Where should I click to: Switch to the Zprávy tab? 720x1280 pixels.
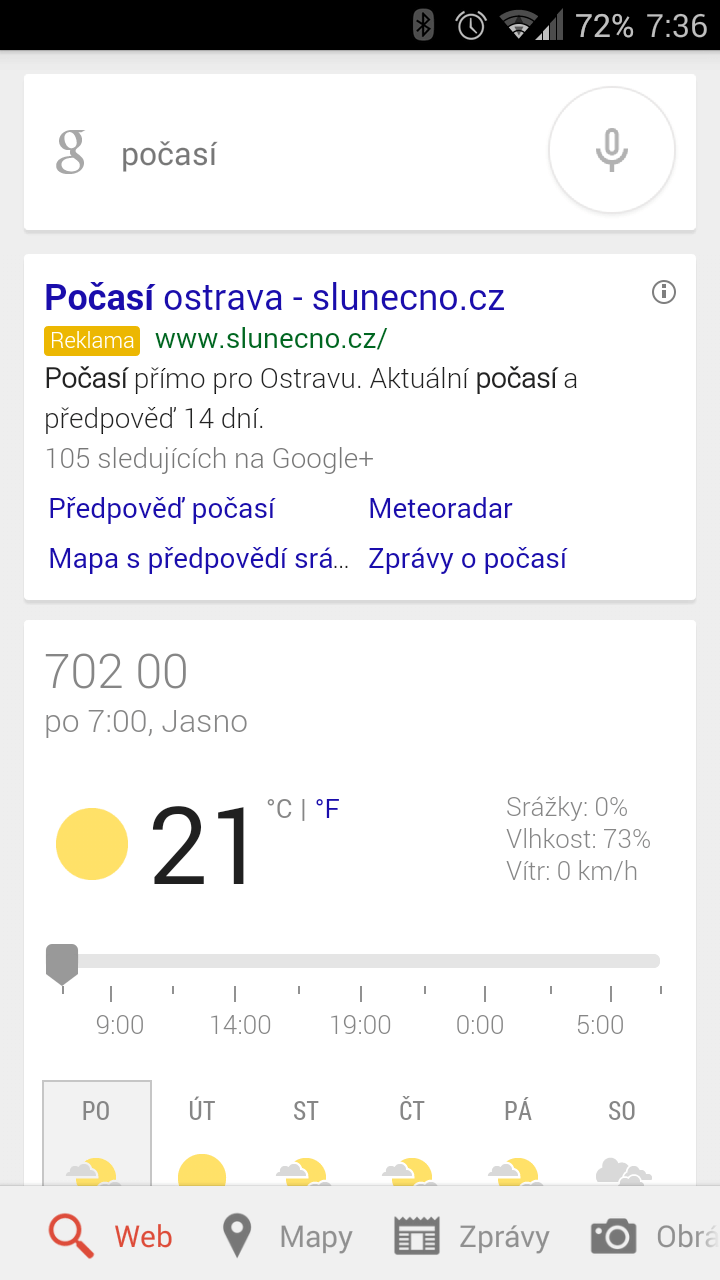473,1237
